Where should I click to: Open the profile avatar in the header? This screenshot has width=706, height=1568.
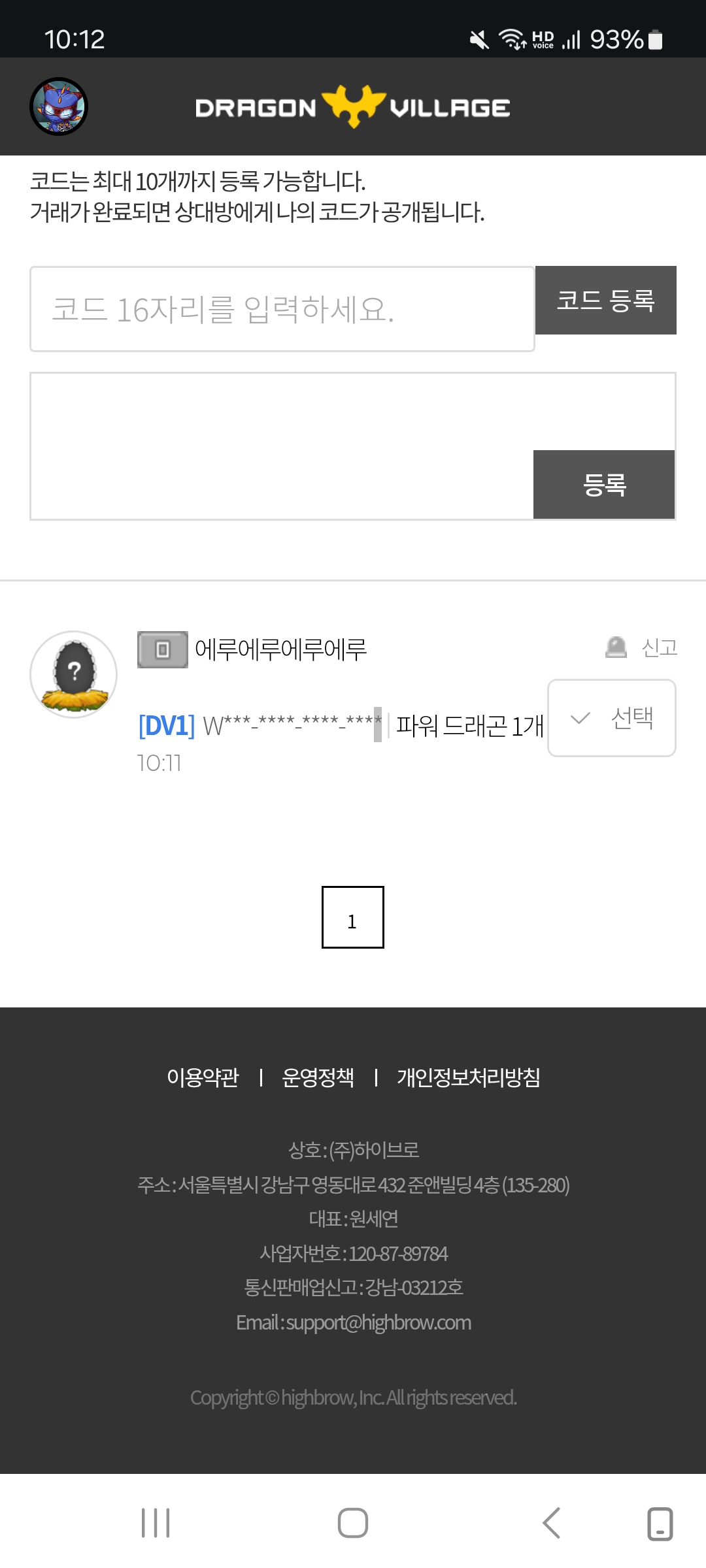(x=59, y=106)
